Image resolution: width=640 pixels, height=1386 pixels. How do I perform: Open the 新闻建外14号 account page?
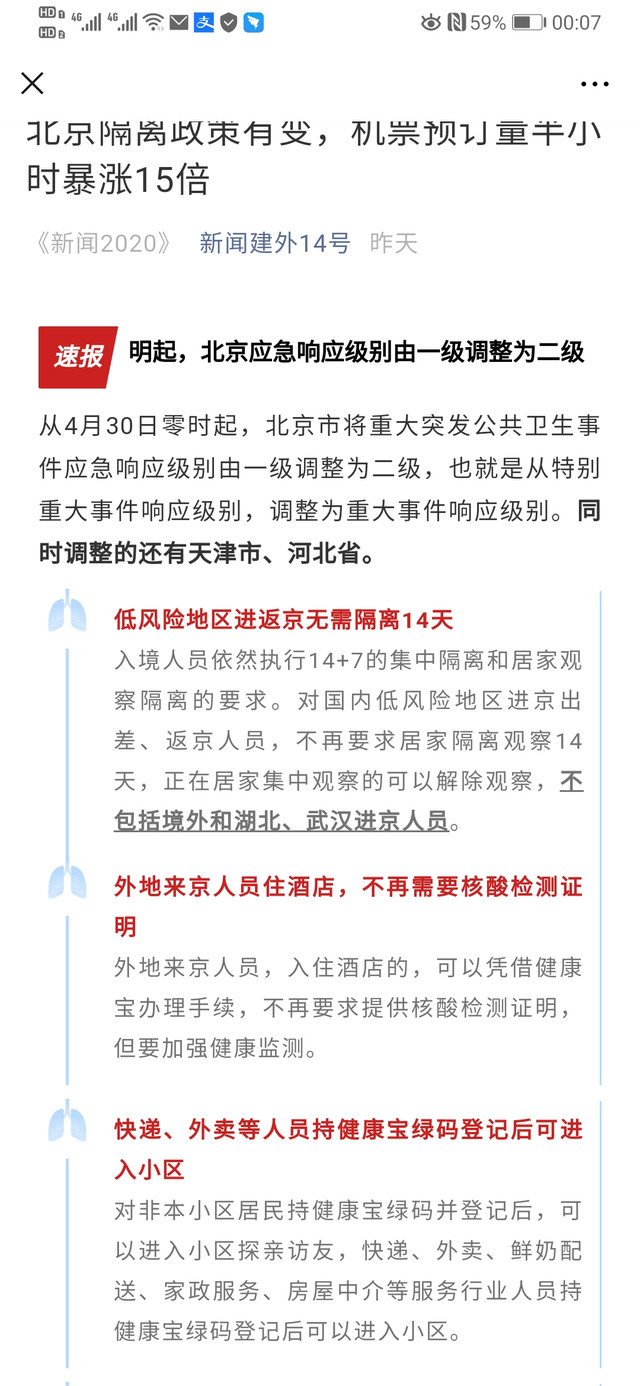(x=274, y=243)
